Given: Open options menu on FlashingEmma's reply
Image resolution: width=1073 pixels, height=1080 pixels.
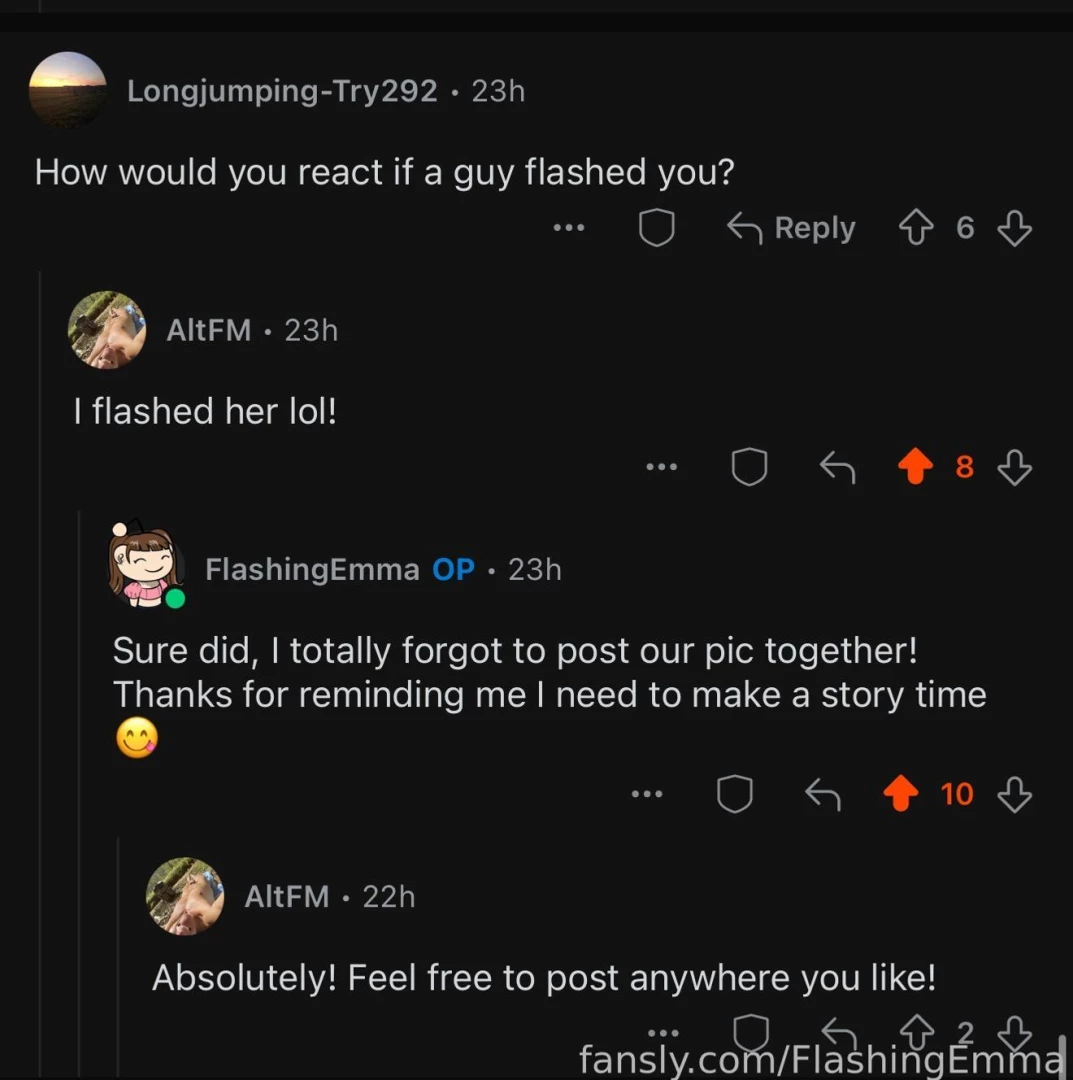Looking at the screenshot, I should (646, 794).
